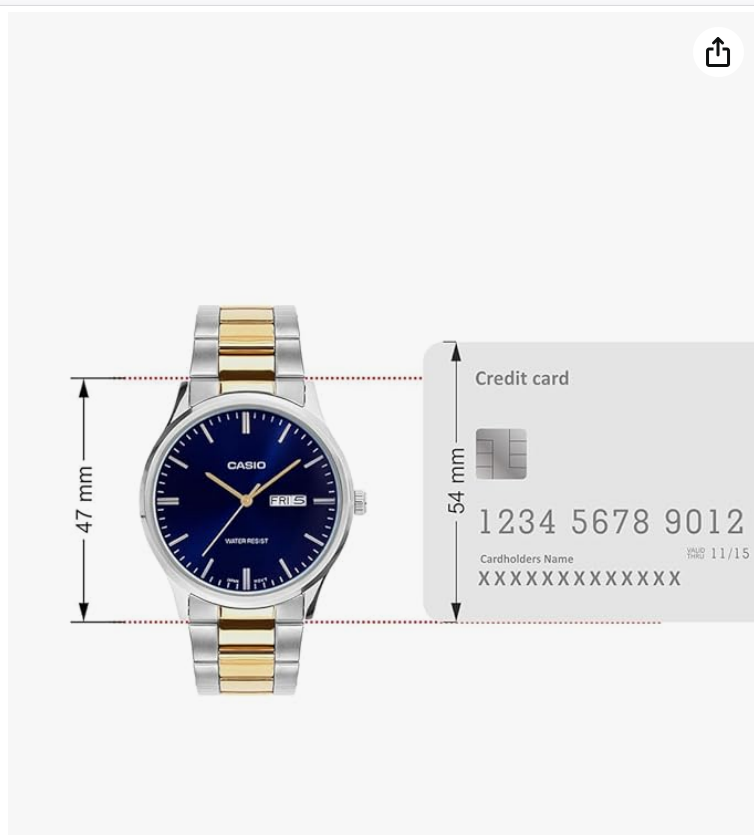Open the watch size comparison image
Viewport: 754px width, 835px height.
(x=380, y=480)
